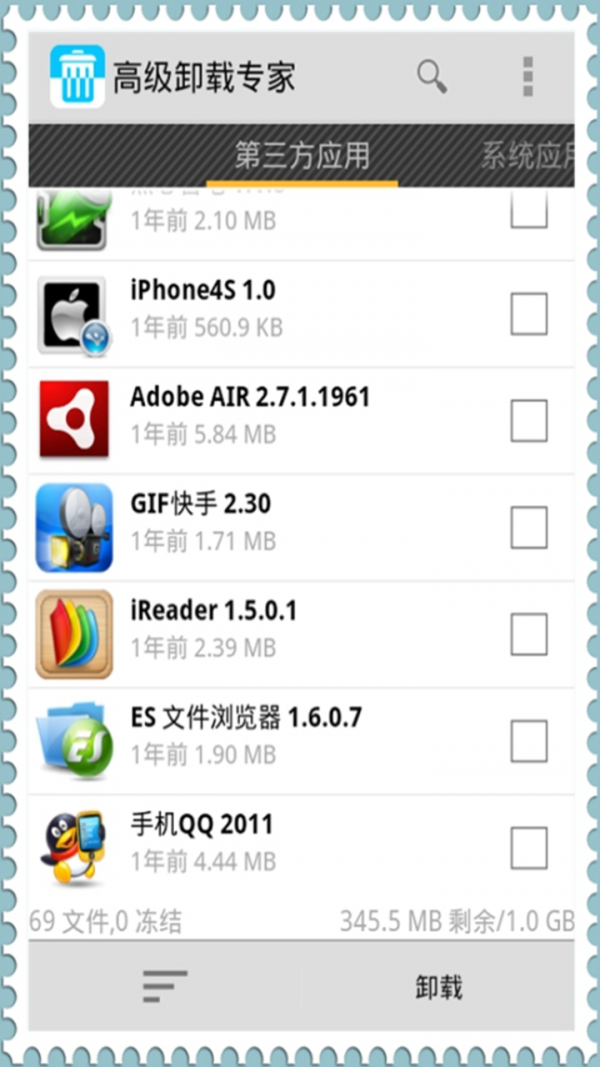The width and height of the screenshot is (600, 1067).
Task: Open the search icon in the app bar
Action: point(432,77)
